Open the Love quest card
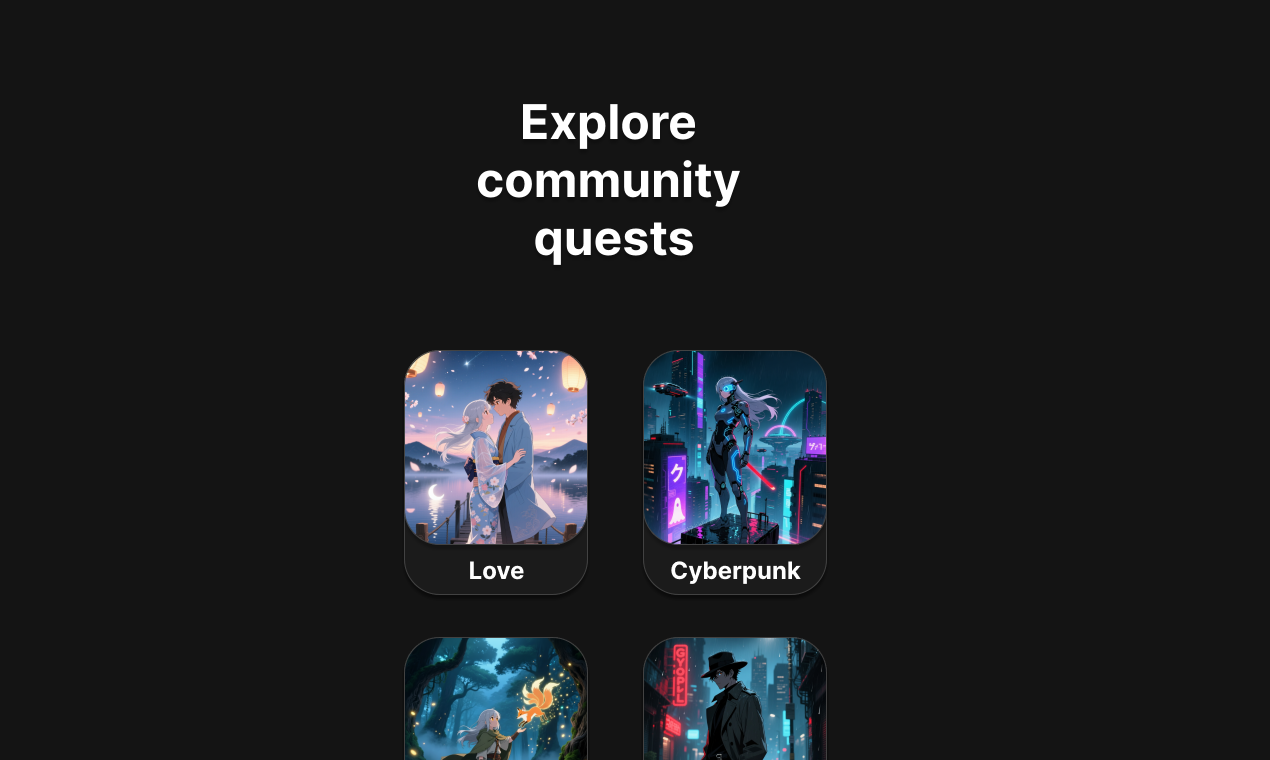This screenshot has width=1270, height=760. click(x=495, y=471)
